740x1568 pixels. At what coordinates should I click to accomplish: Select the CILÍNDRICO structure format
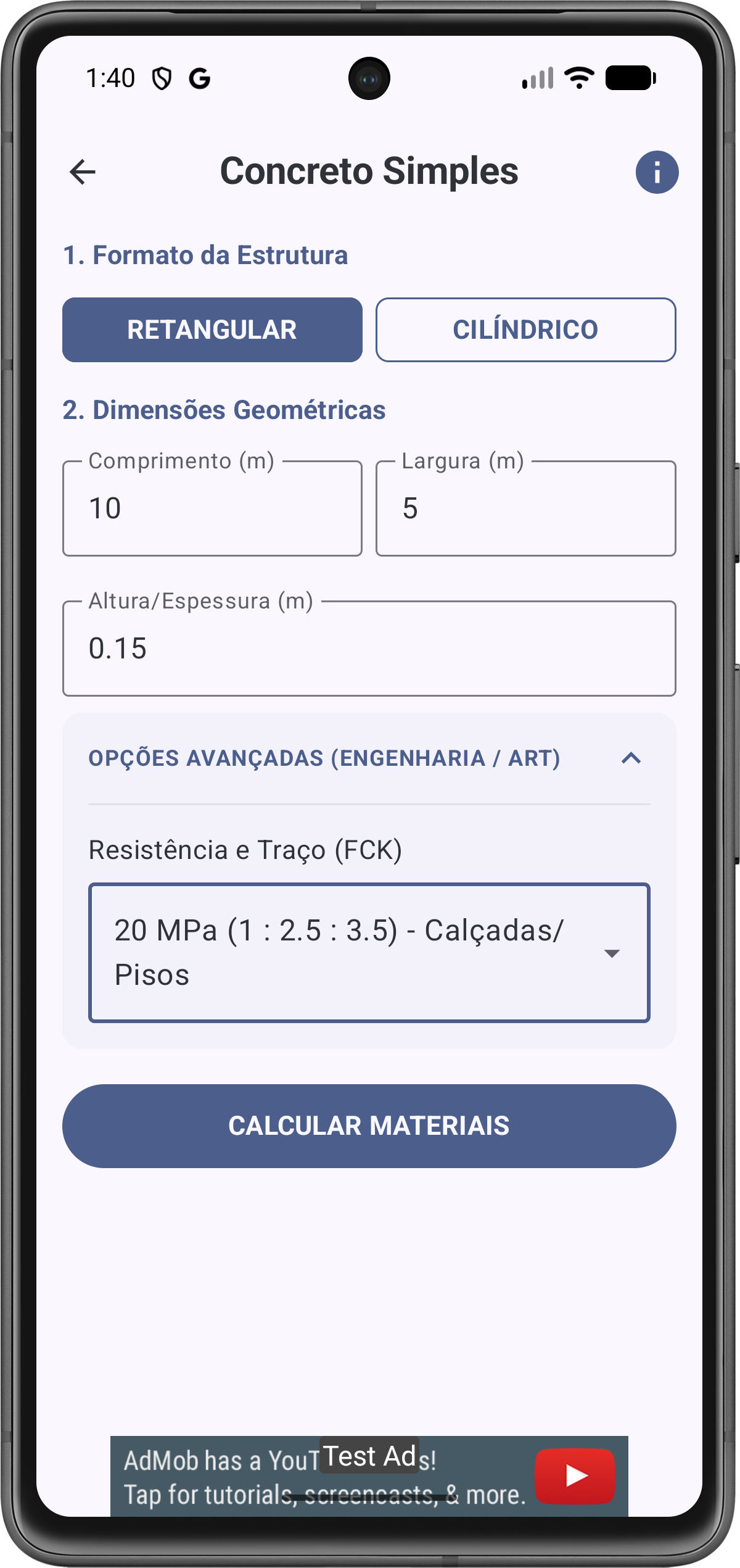(x=525, y=330)
